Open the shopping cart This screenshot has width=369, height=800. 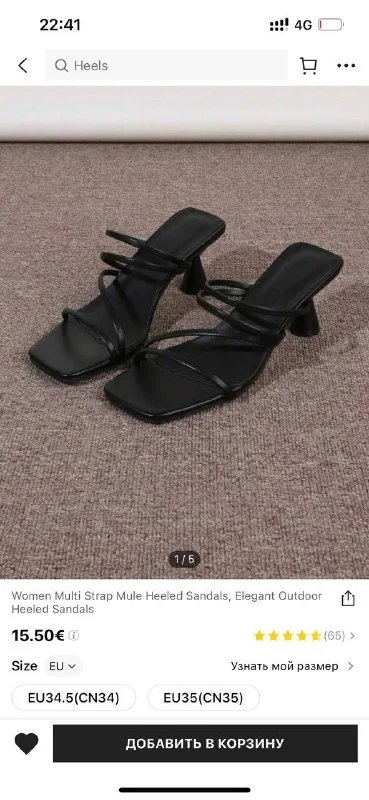[308, 65]
